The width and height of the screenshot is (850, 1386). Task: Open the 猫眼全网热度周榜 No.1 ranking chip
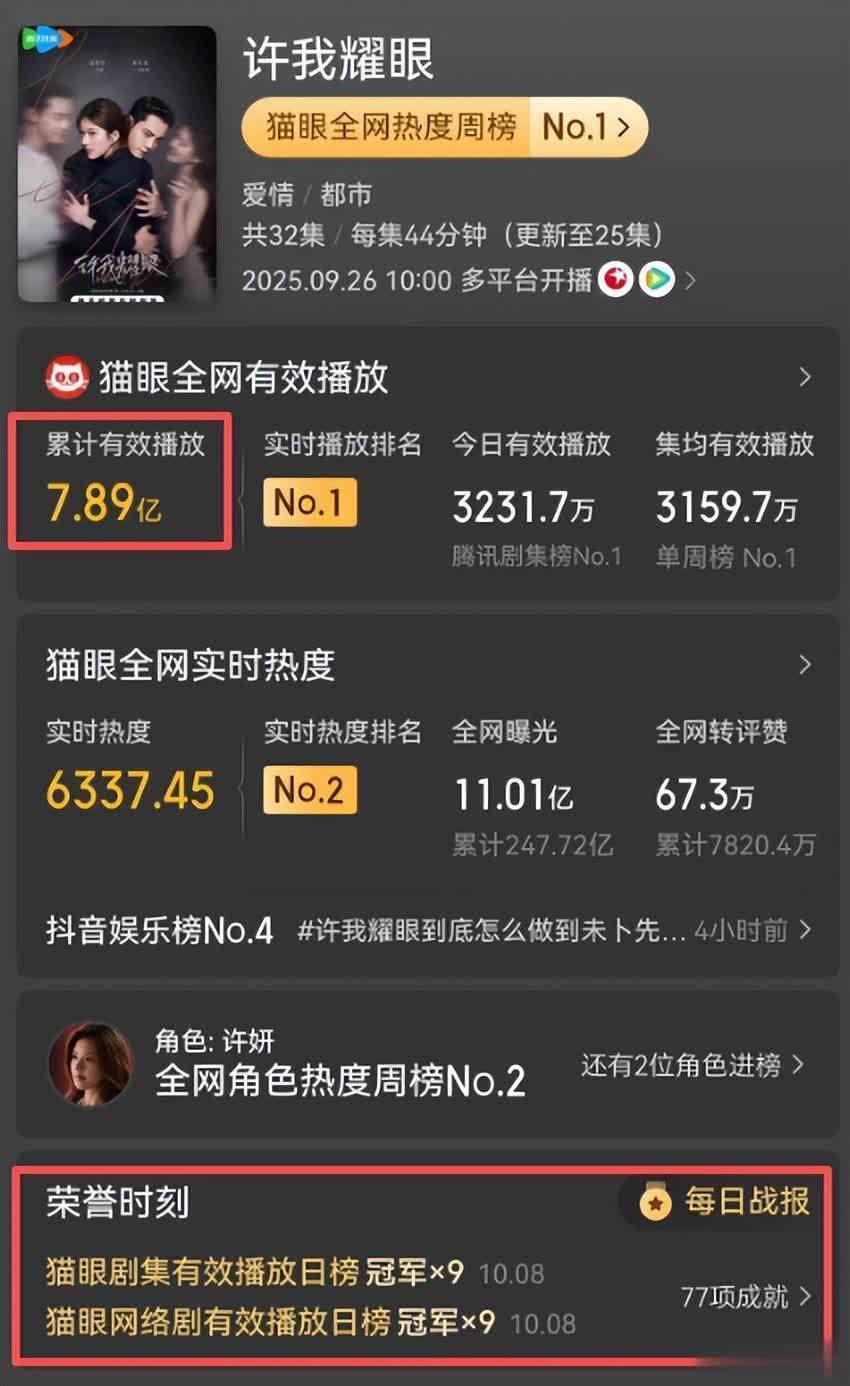[444, 127]
